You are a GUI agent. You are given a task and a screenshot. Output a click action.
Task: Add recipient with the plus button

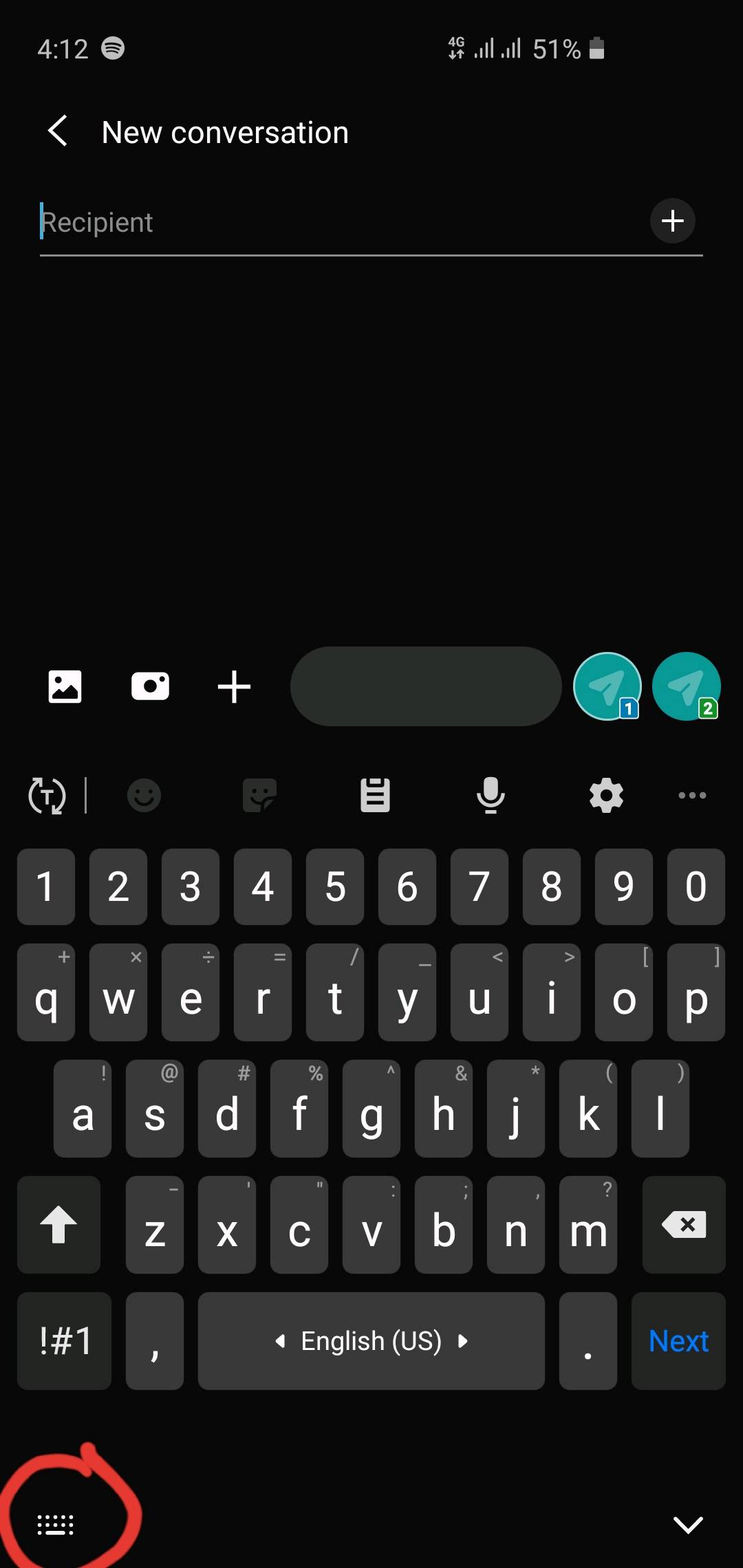[672, 221]
